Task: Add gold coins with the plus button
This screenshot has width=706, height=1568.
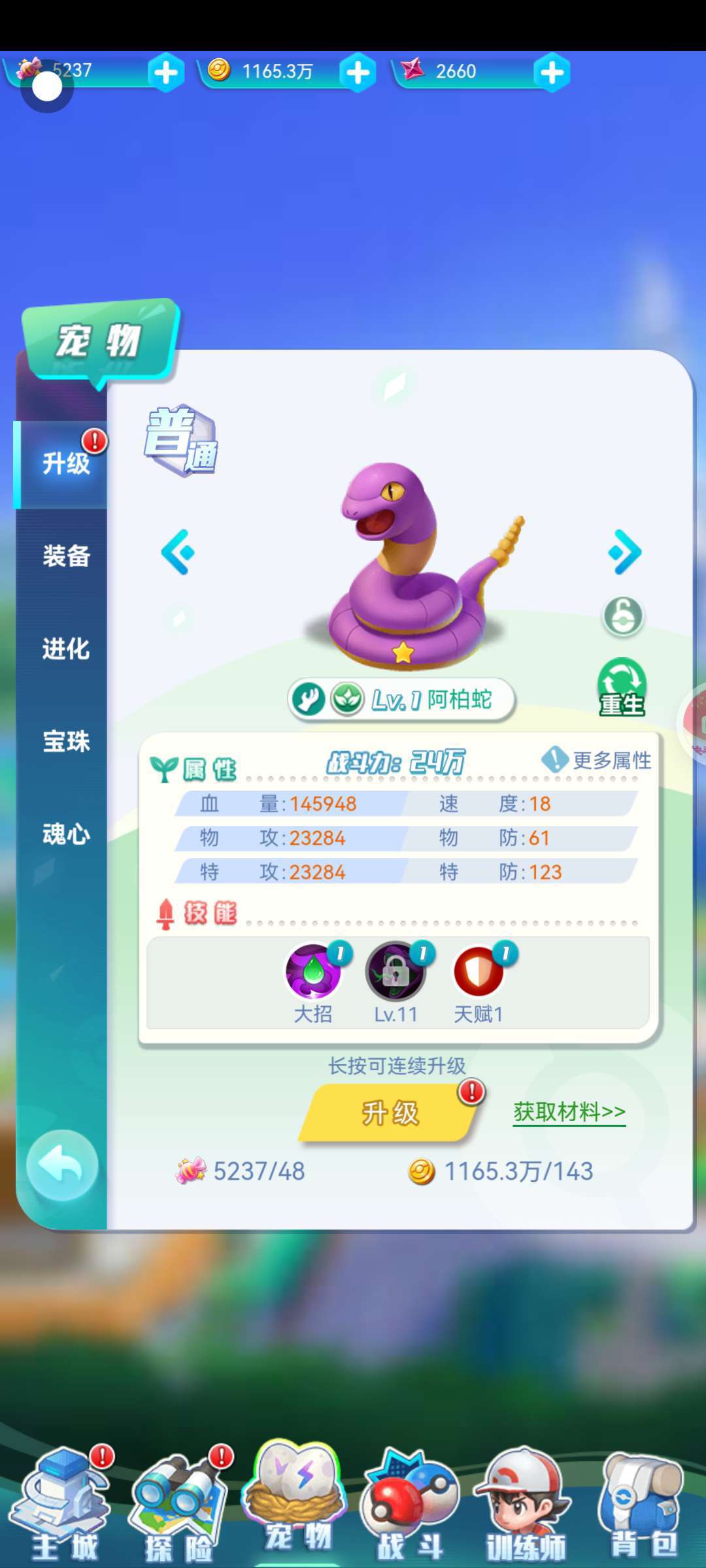Action: (358, 72)
